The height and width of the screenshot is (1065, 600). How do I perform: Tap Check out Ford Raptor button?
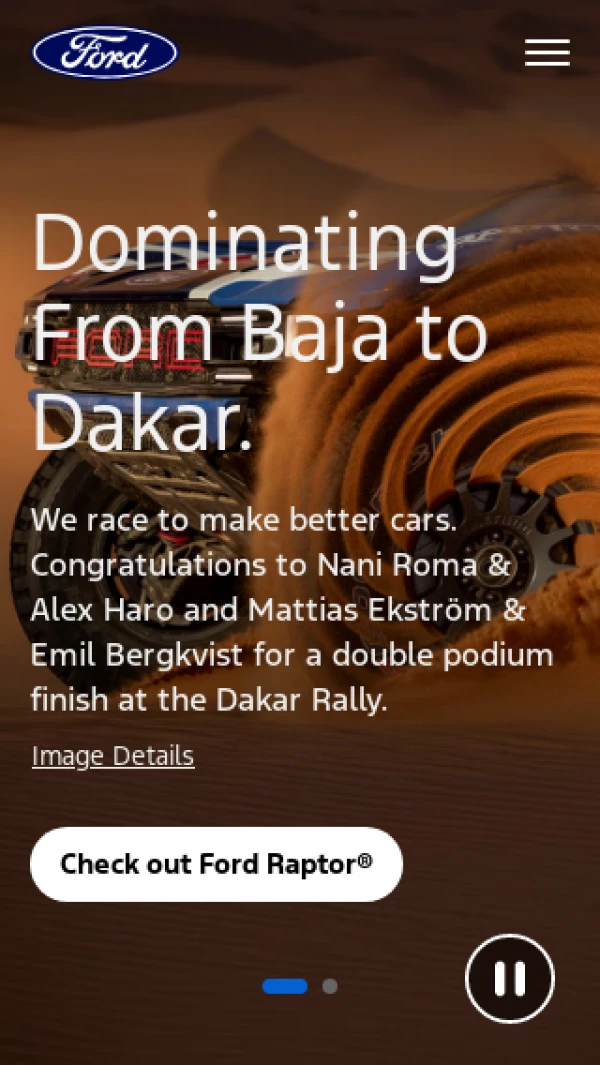tap(216, 864)
